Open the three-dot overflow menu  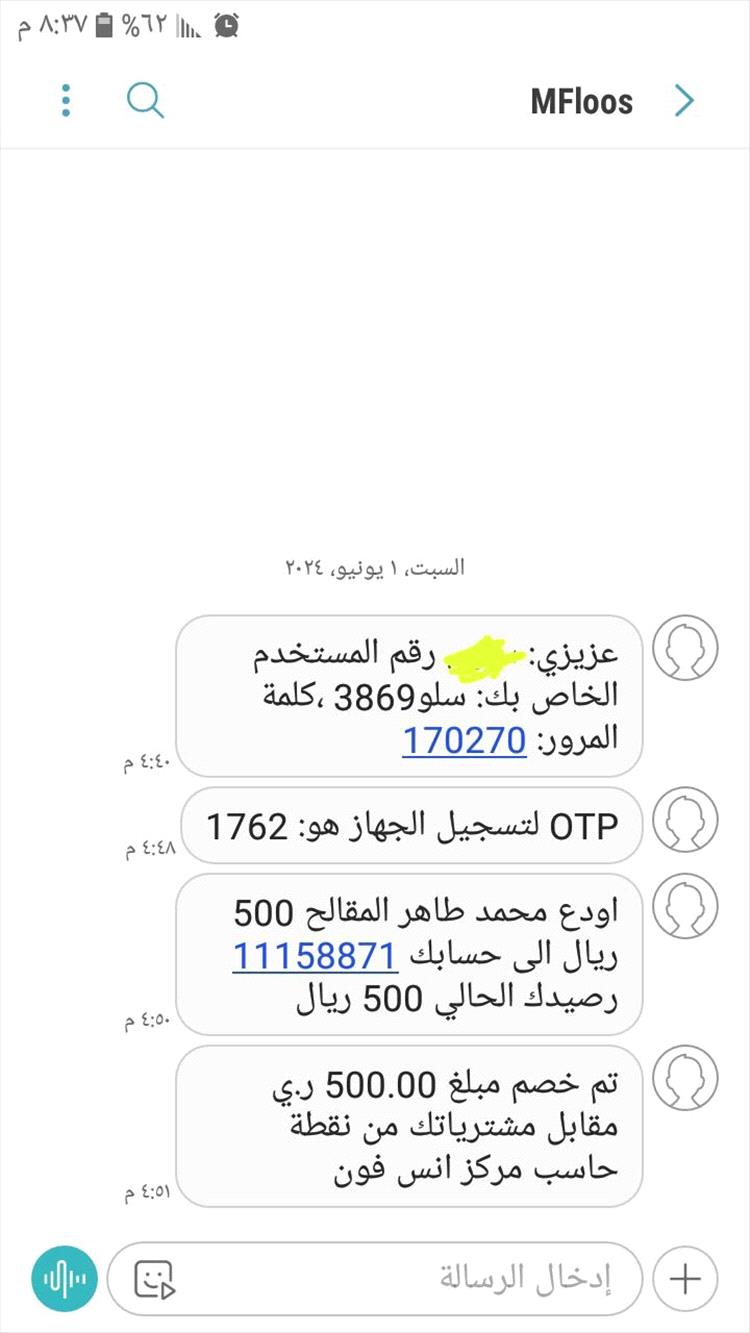click(x=65, y=101)
